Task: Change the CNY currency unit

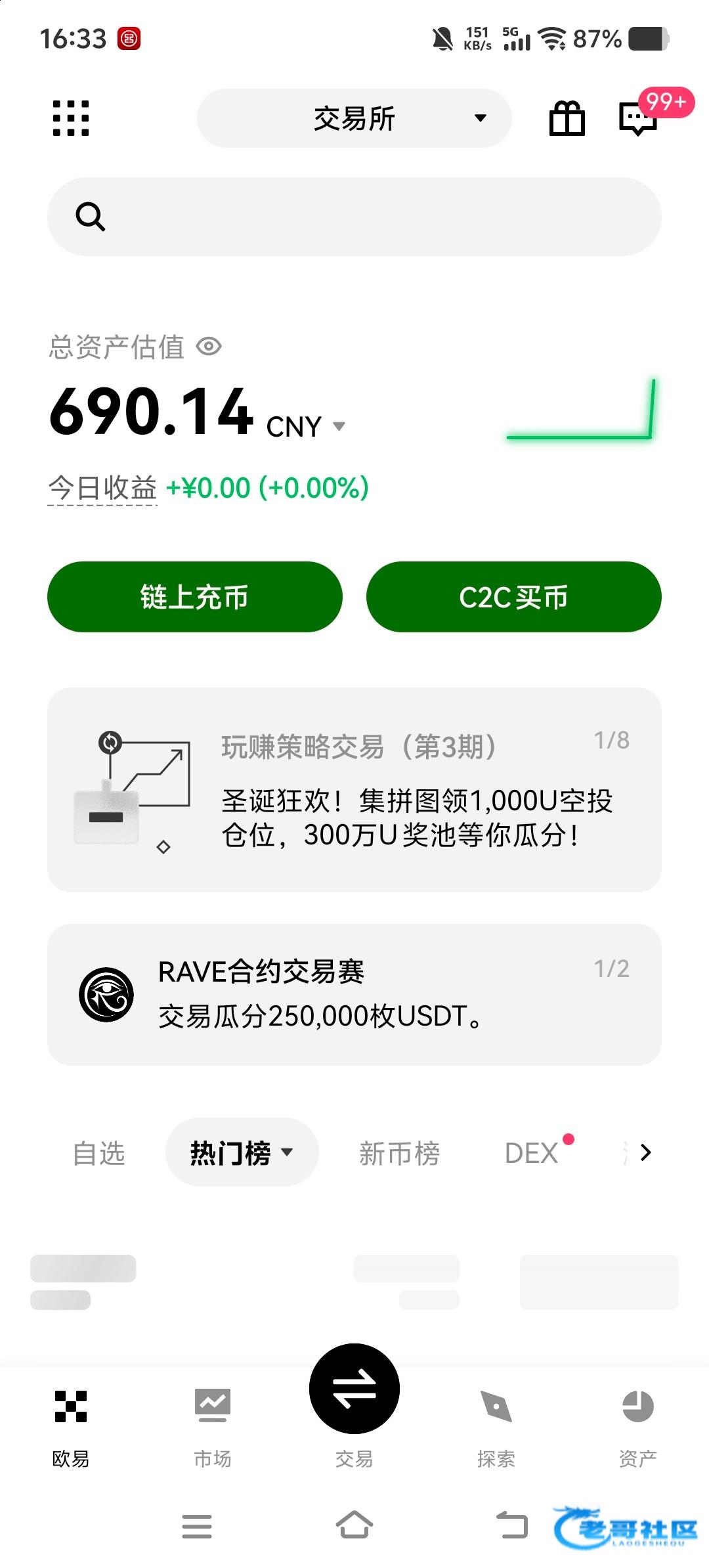Action: click(x=307, y=427)
